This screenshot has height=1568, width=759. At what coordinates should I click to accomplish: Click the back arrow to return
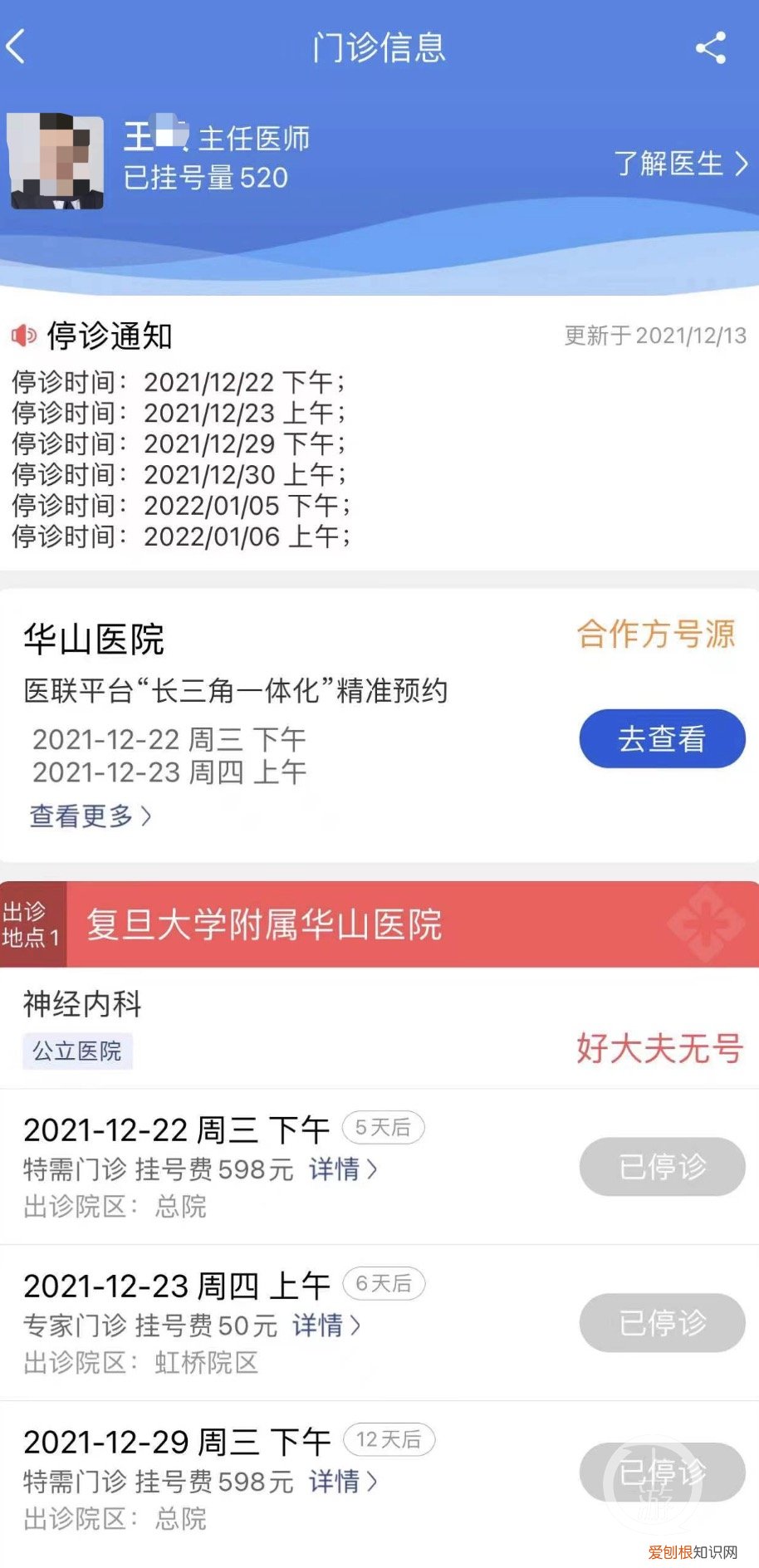[x=18, y=47]
